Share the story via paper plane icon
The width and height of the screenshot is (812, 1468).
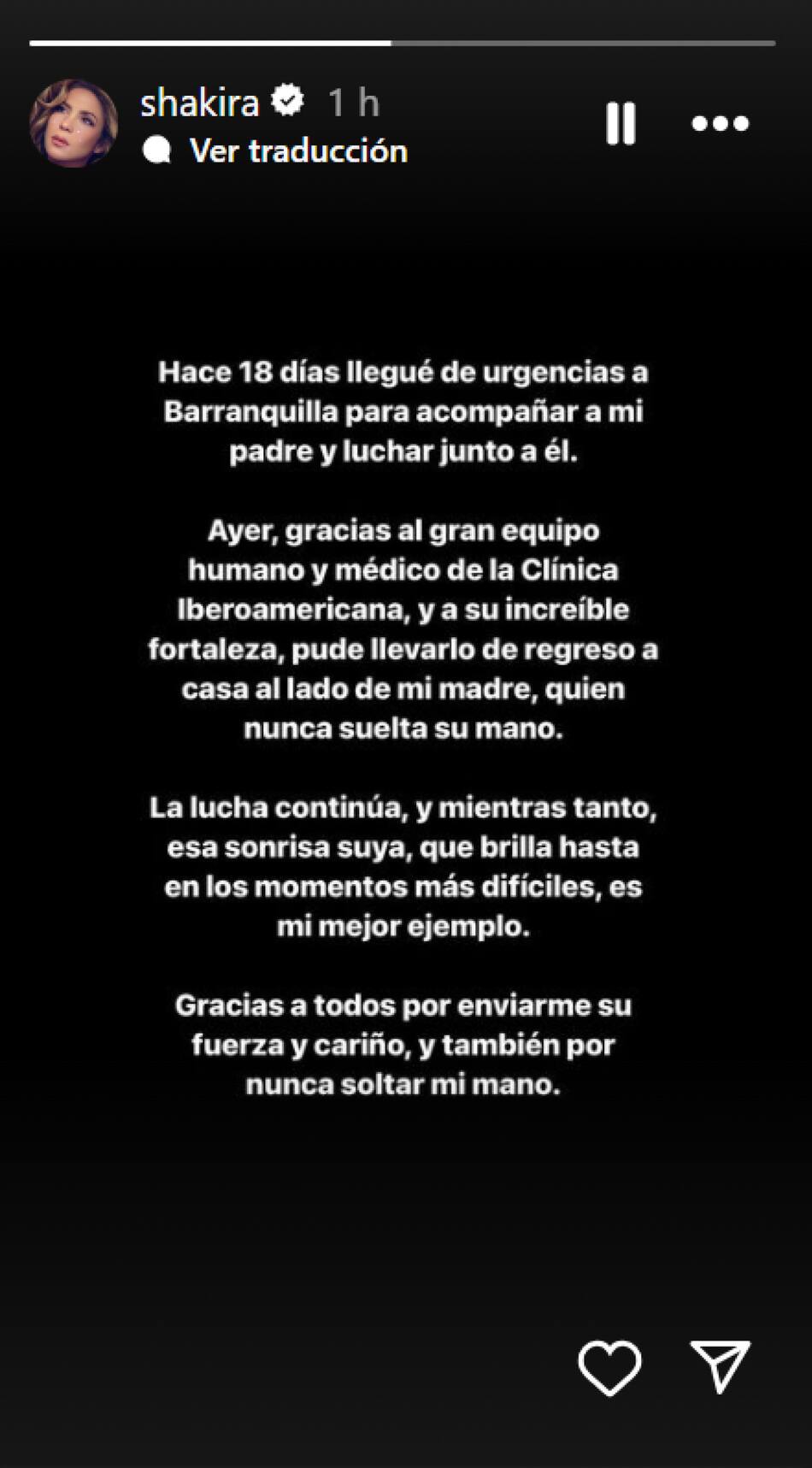pyautogui.click(x=720, y=1365)
